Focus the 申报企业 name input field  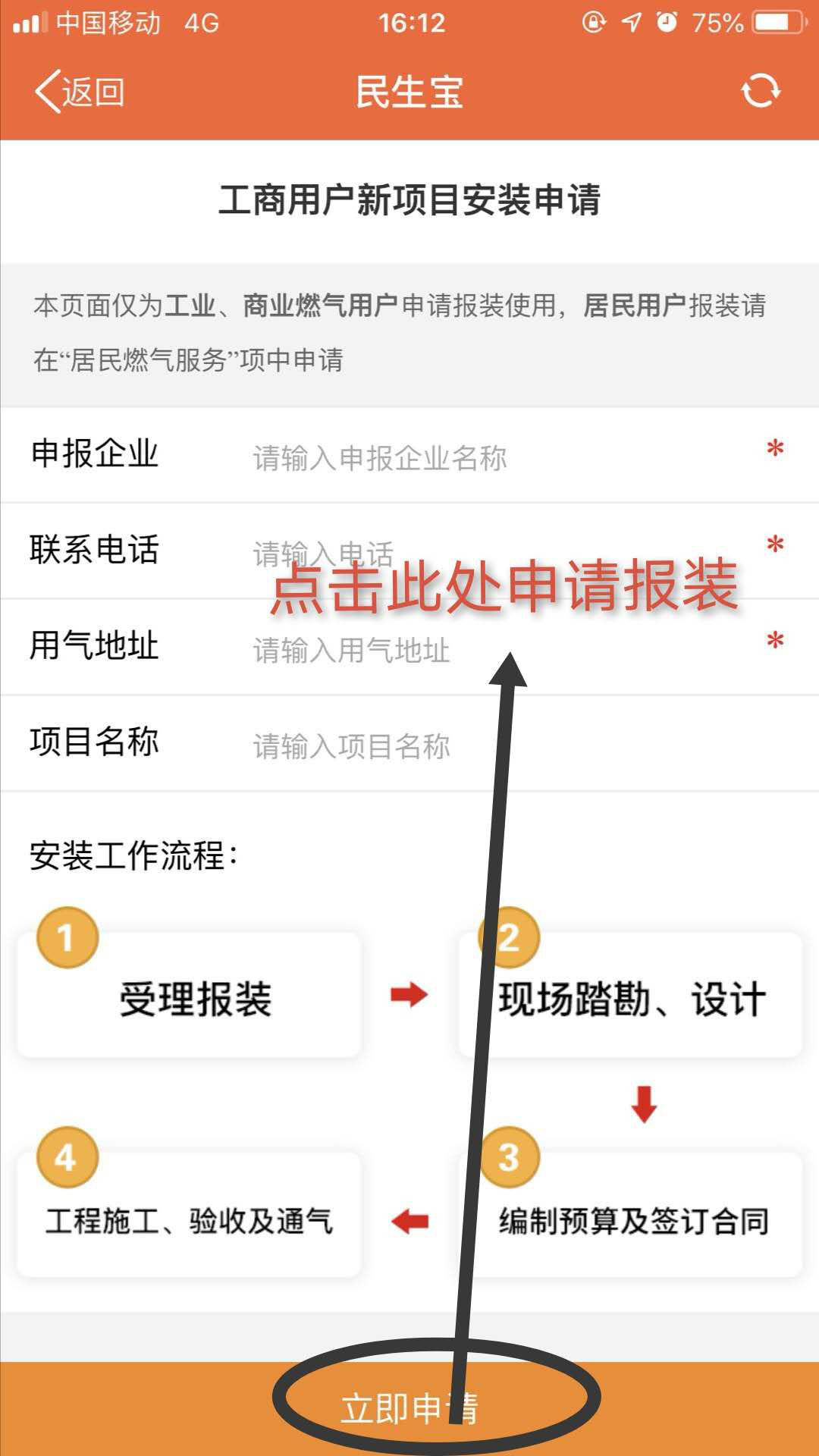click(x=485, y=458)
